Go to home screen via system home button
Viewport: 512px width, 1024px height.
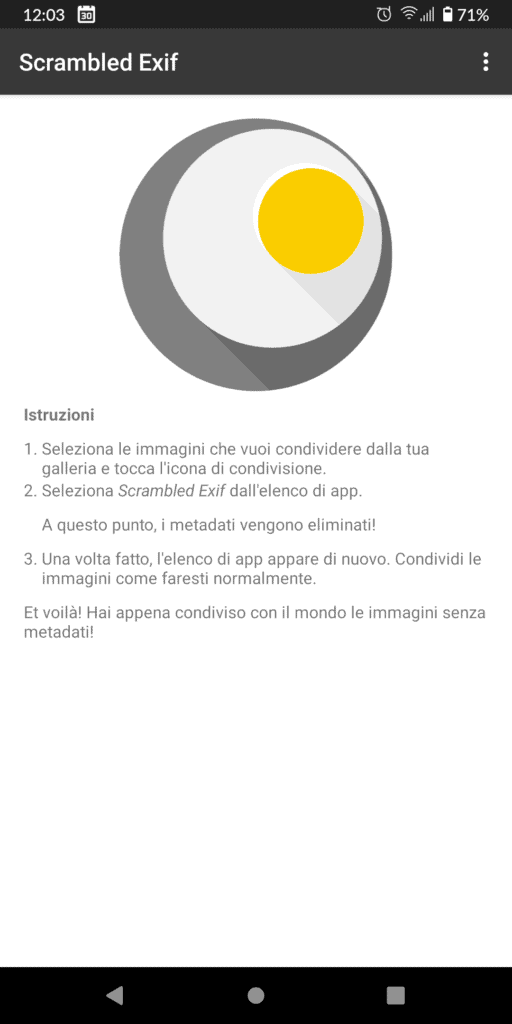click(256, 995)
